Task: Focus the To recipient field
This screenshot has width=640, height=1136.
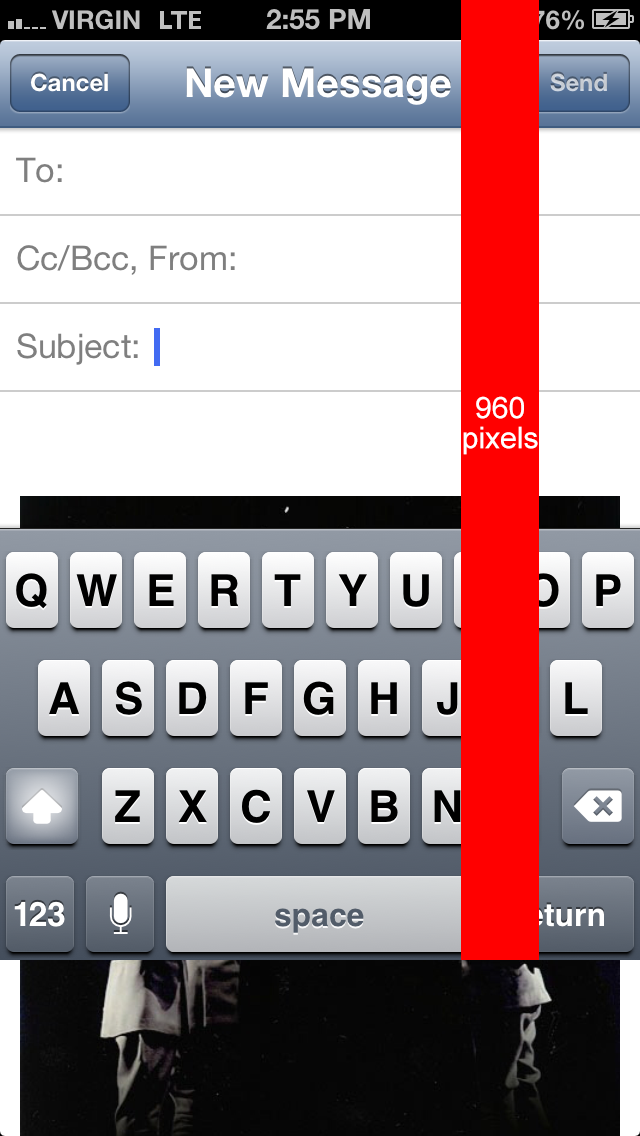Action: [x=320, y=172]
